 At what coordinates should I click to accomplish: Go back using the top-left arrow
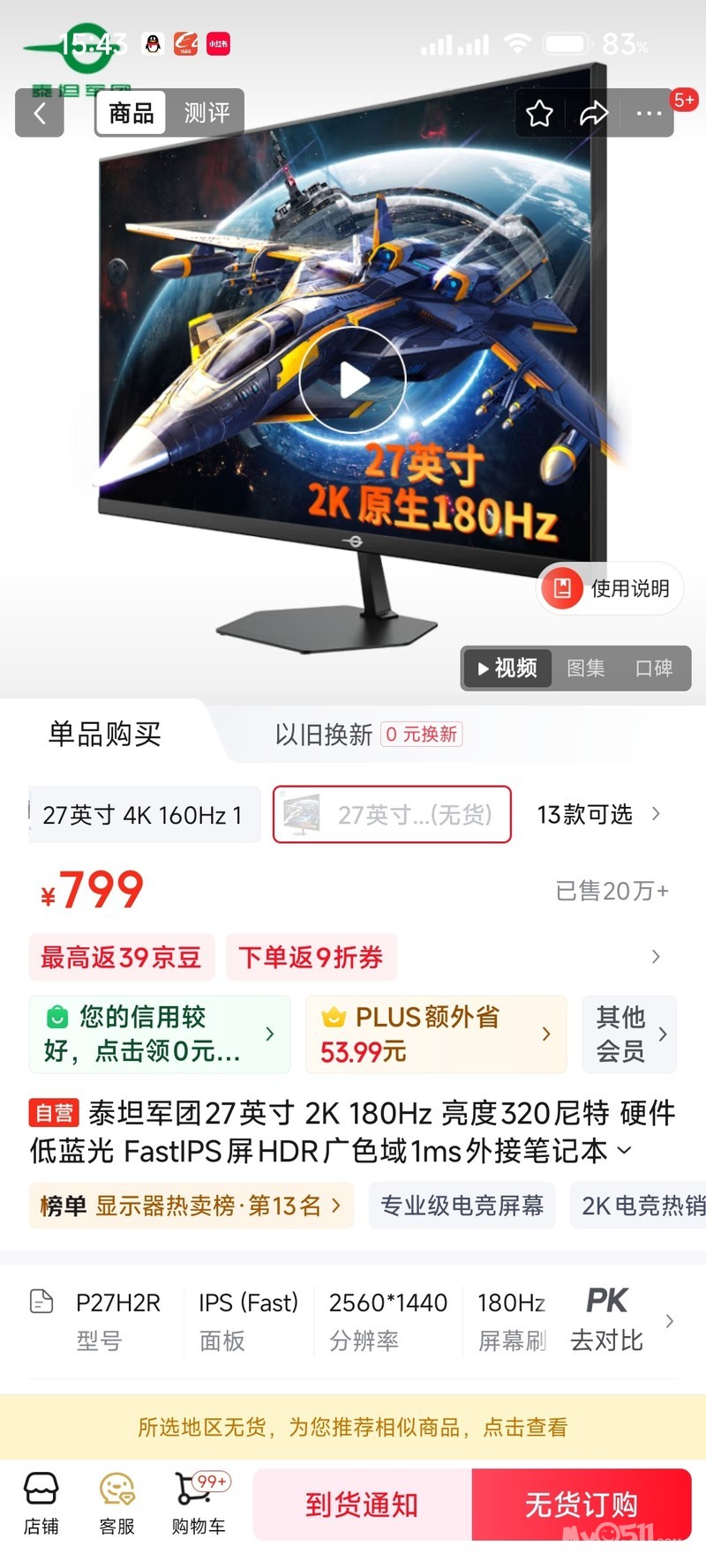point(40,114)
